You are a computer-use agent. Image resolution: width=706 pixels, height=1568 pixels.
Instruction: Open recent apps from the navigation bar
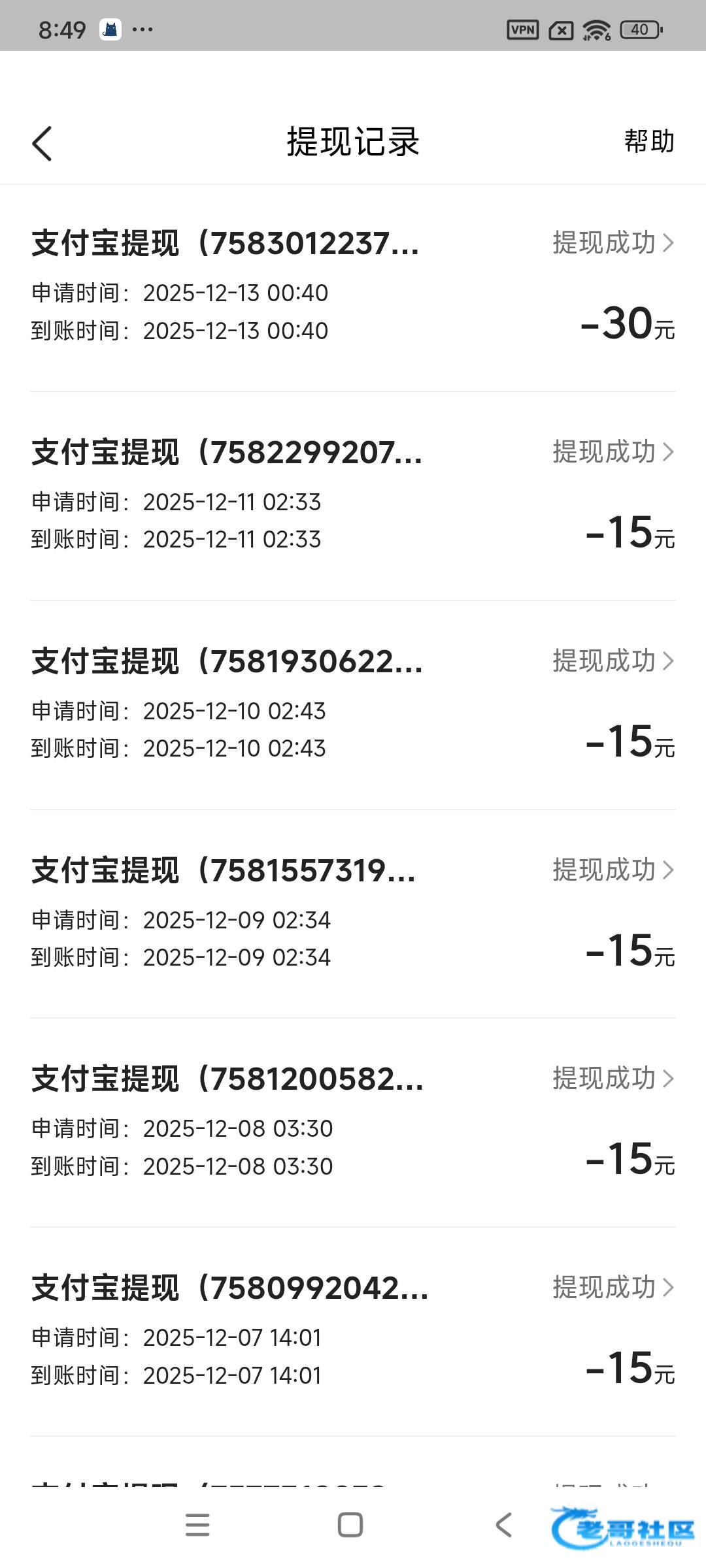coord(197,1526)
